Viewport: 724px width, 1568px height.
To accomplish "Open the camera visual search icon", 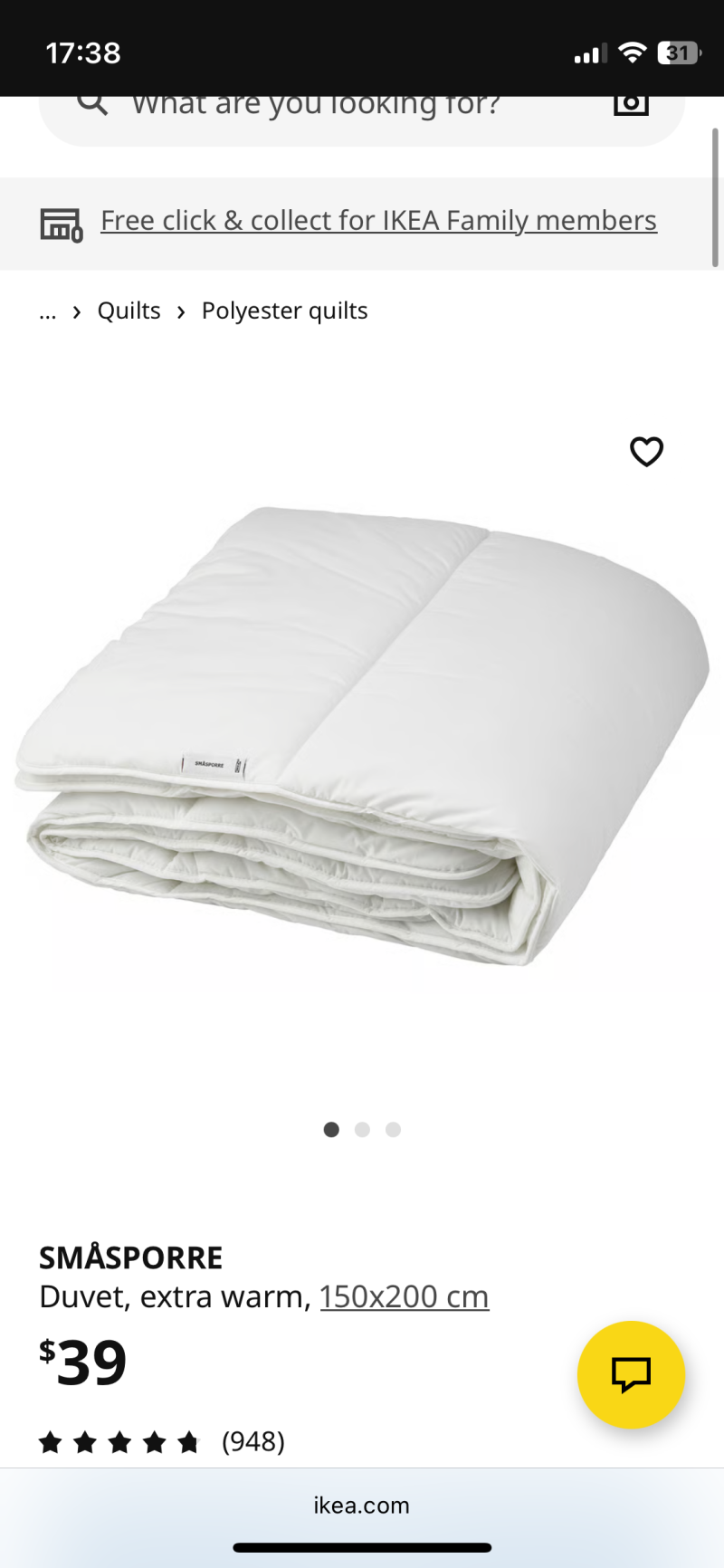I will (631, 104).
